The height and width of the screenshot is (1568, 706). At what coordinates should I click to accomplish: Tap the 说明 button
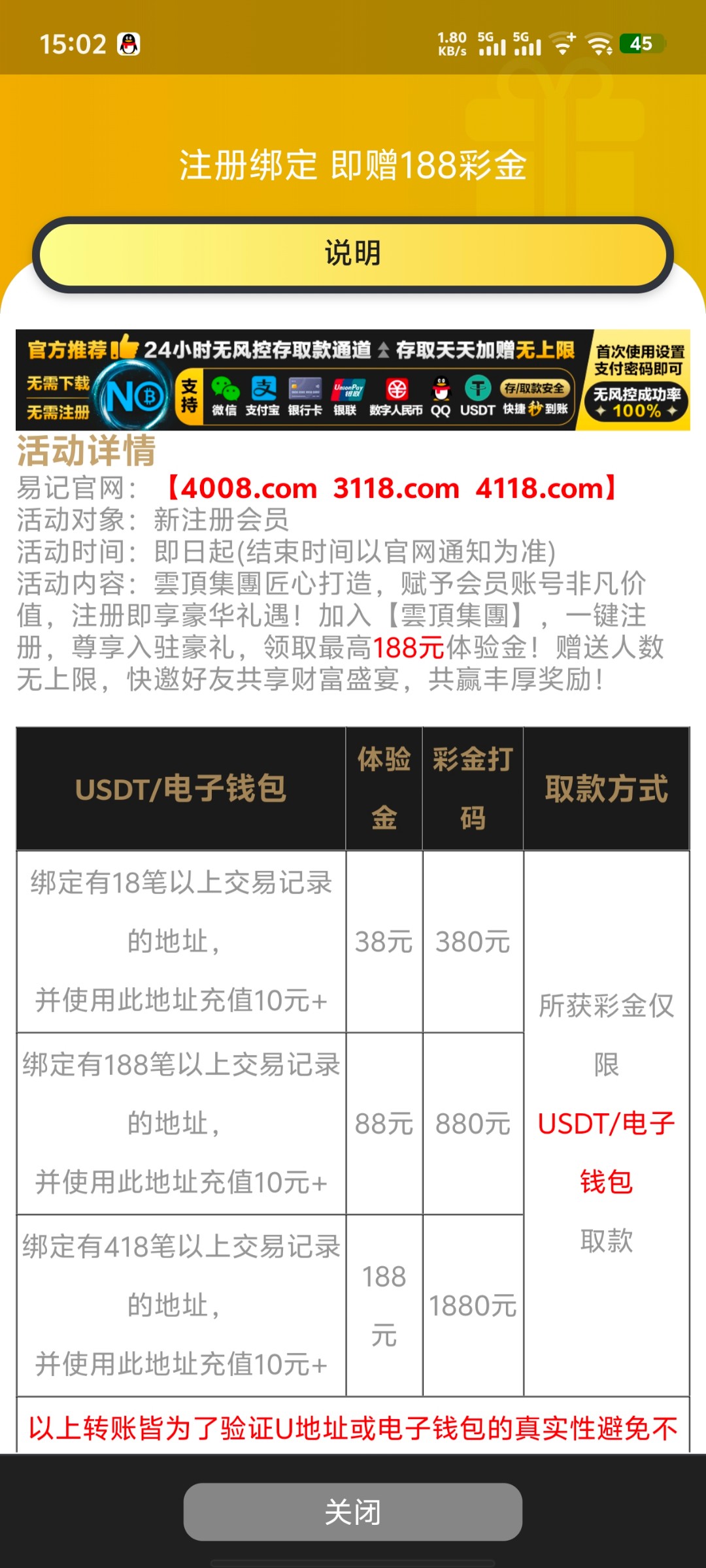353,253
